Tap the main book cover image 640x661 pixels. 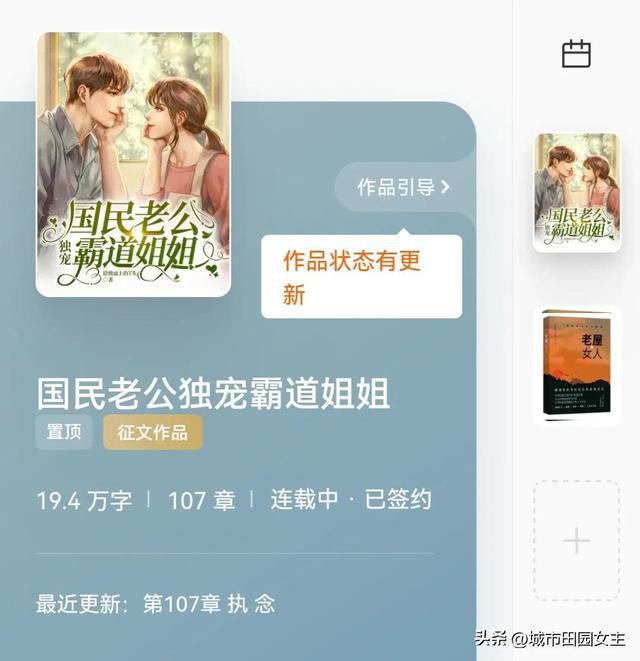[x=133, y=164]
